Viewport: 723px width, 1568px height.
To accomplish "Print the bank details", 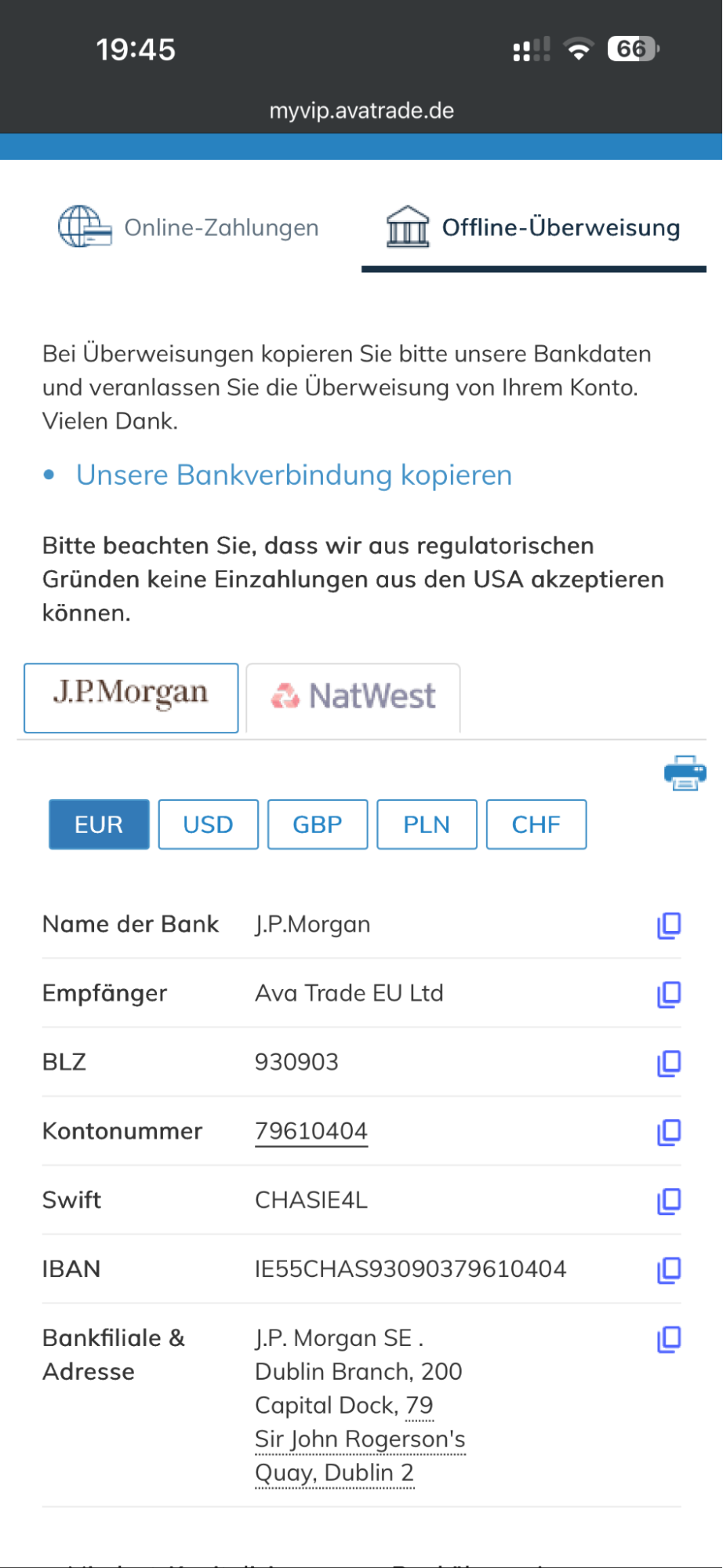I will (685, 773).
